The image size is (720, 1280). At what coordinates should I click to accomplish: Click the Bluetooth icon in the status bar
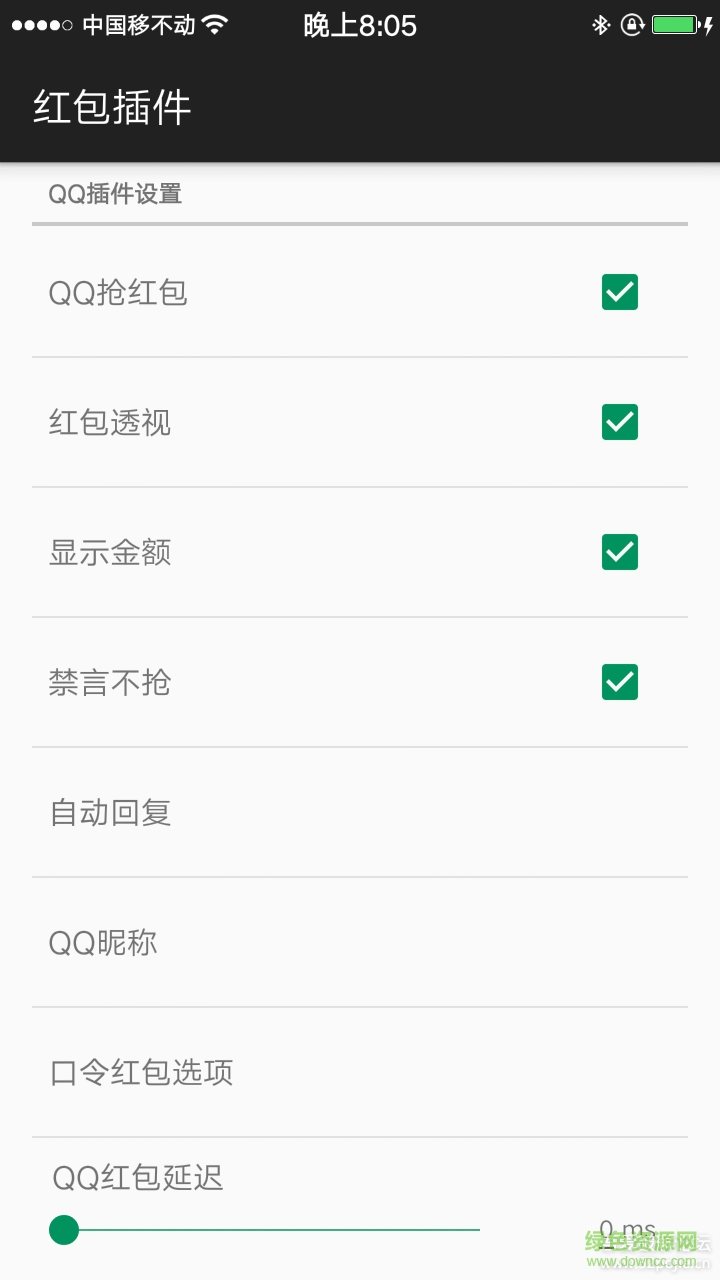click(x=602, y=25)
